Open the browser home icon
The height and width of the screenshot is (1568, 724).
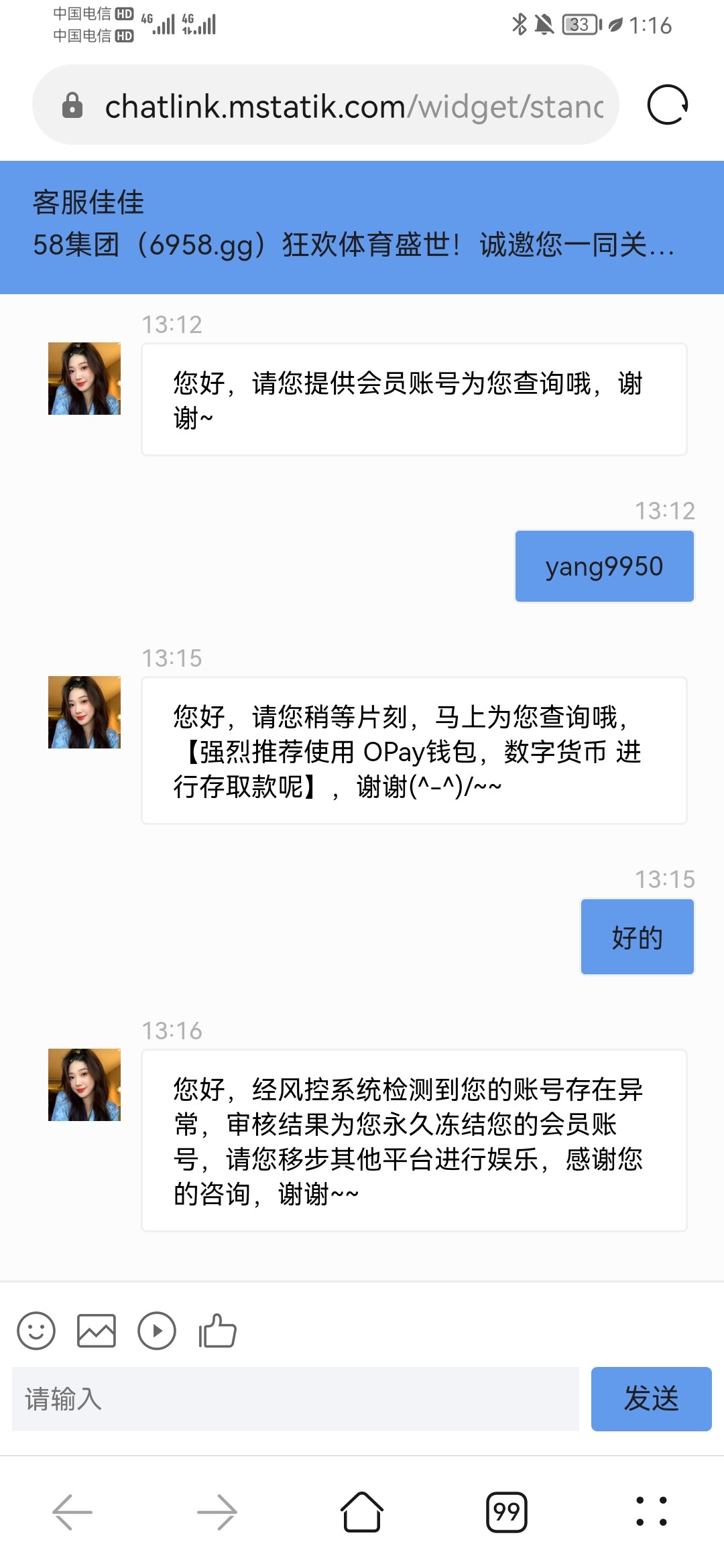362,1511
